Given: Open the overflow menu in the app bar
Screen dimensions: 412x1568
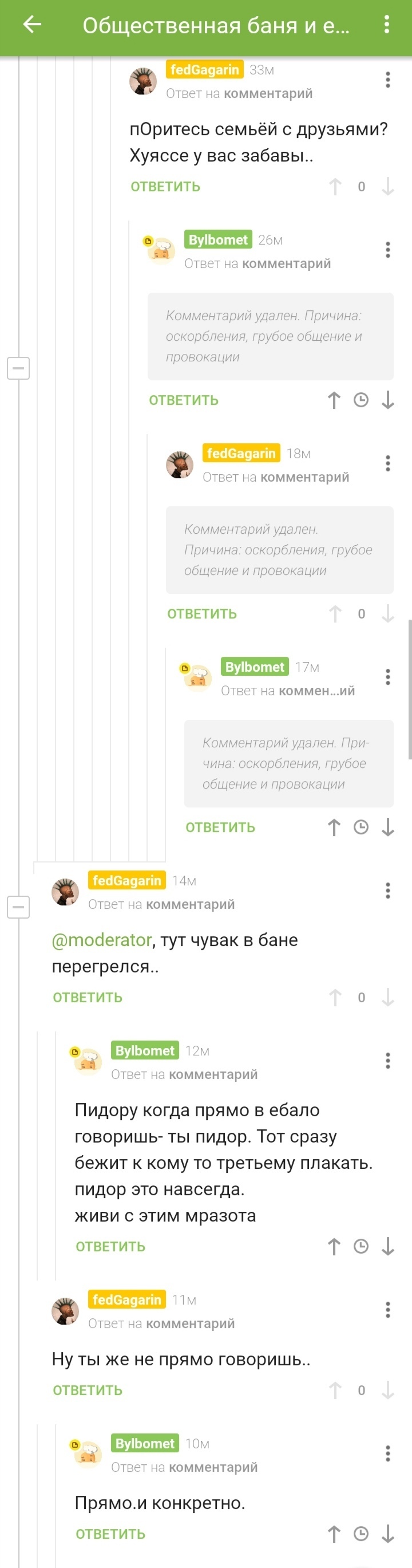Looking at the screenshot, I should point(386,25).
